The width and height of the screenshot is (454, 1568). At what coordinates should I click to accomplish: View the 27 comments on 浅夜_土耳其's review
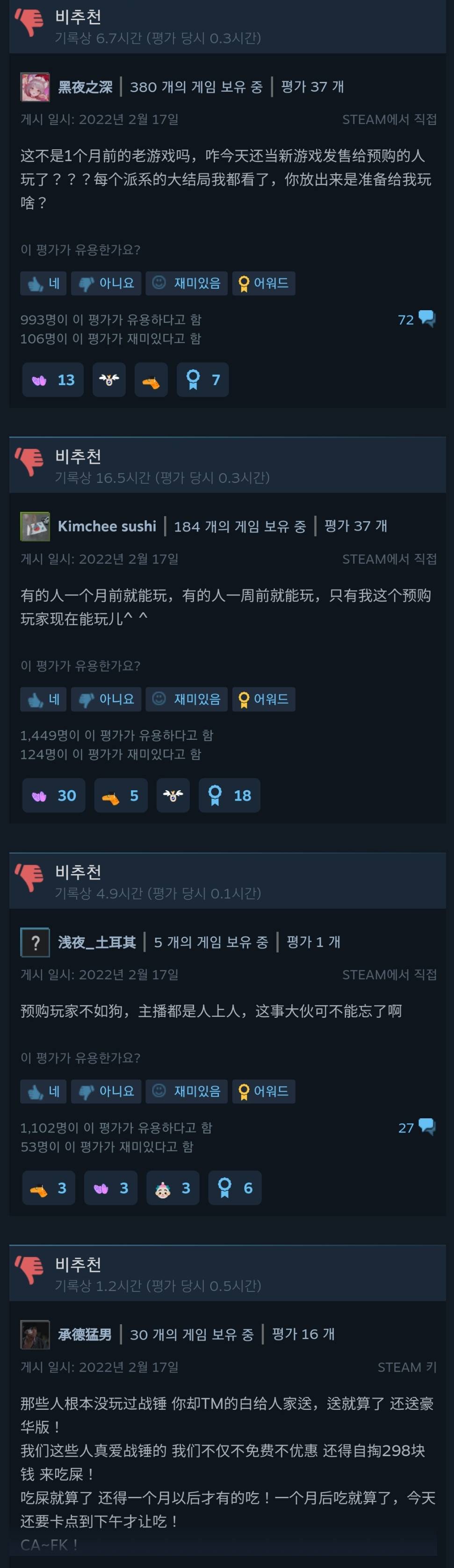coord(416,1127)
